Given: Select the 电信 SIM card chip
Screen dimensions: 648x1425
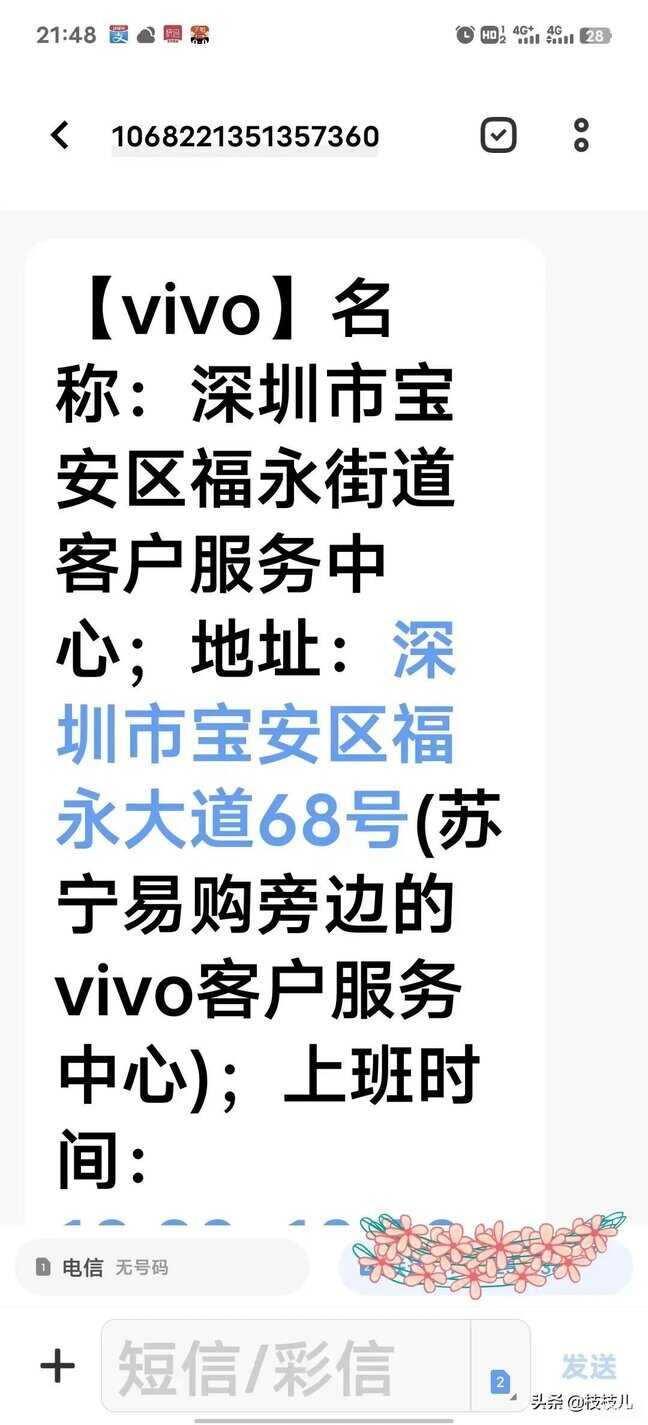Looking at the screenshot, I should pos(162,1267).
